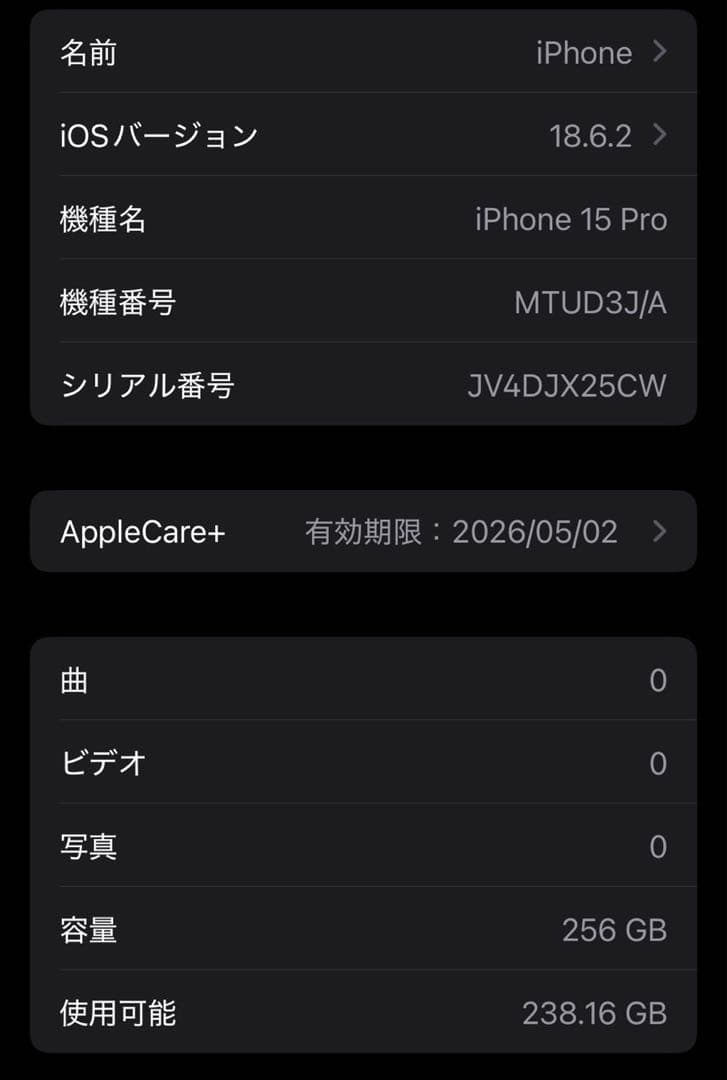Expand the iOS version 18.6.2 disclosure arrow
The width and height of the screenshot is (727, 1080).
[x=660, y=135]
